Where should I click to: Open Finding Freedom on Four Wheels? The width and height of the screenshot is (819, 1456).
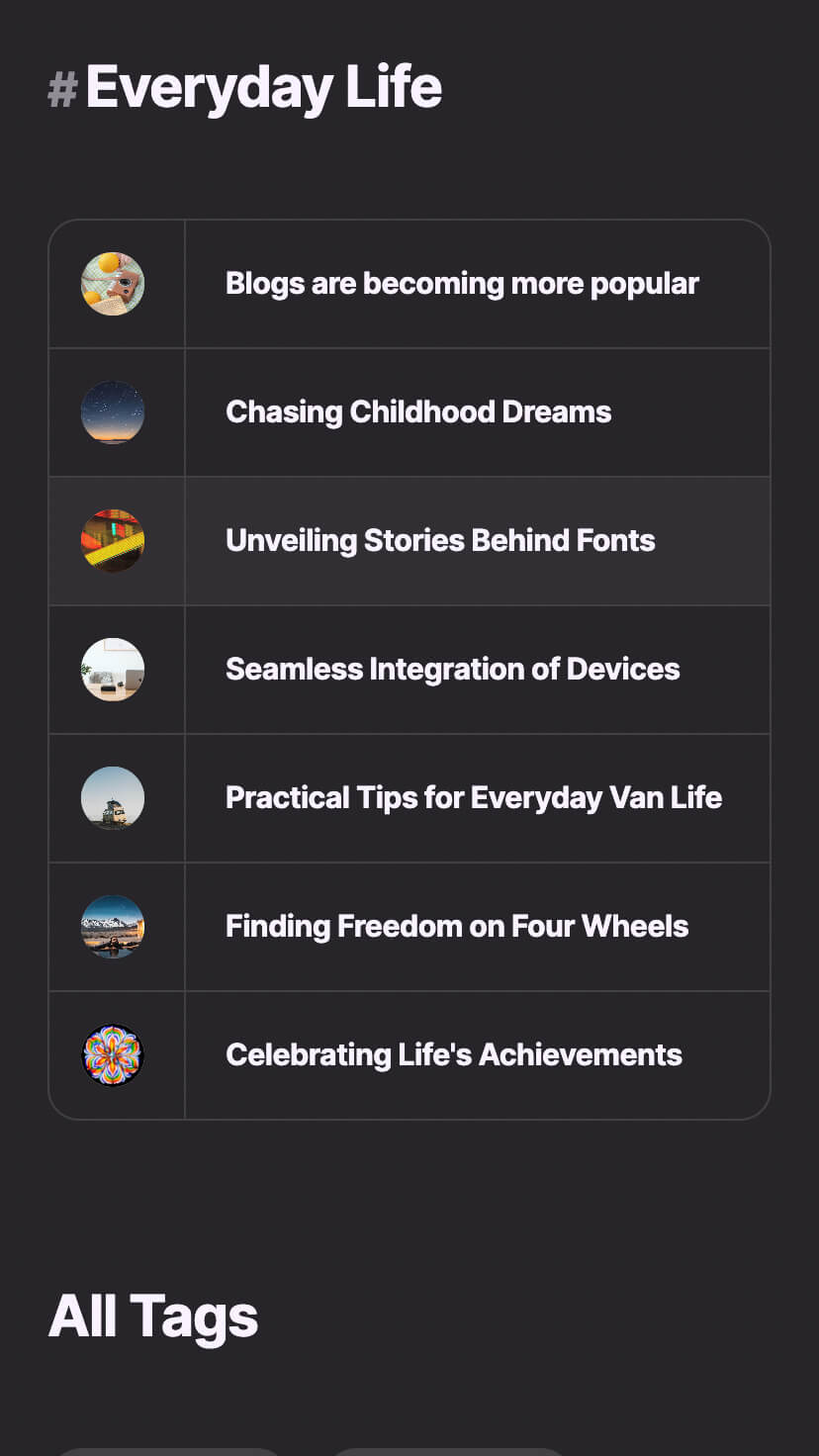click(x=456, y=927)
